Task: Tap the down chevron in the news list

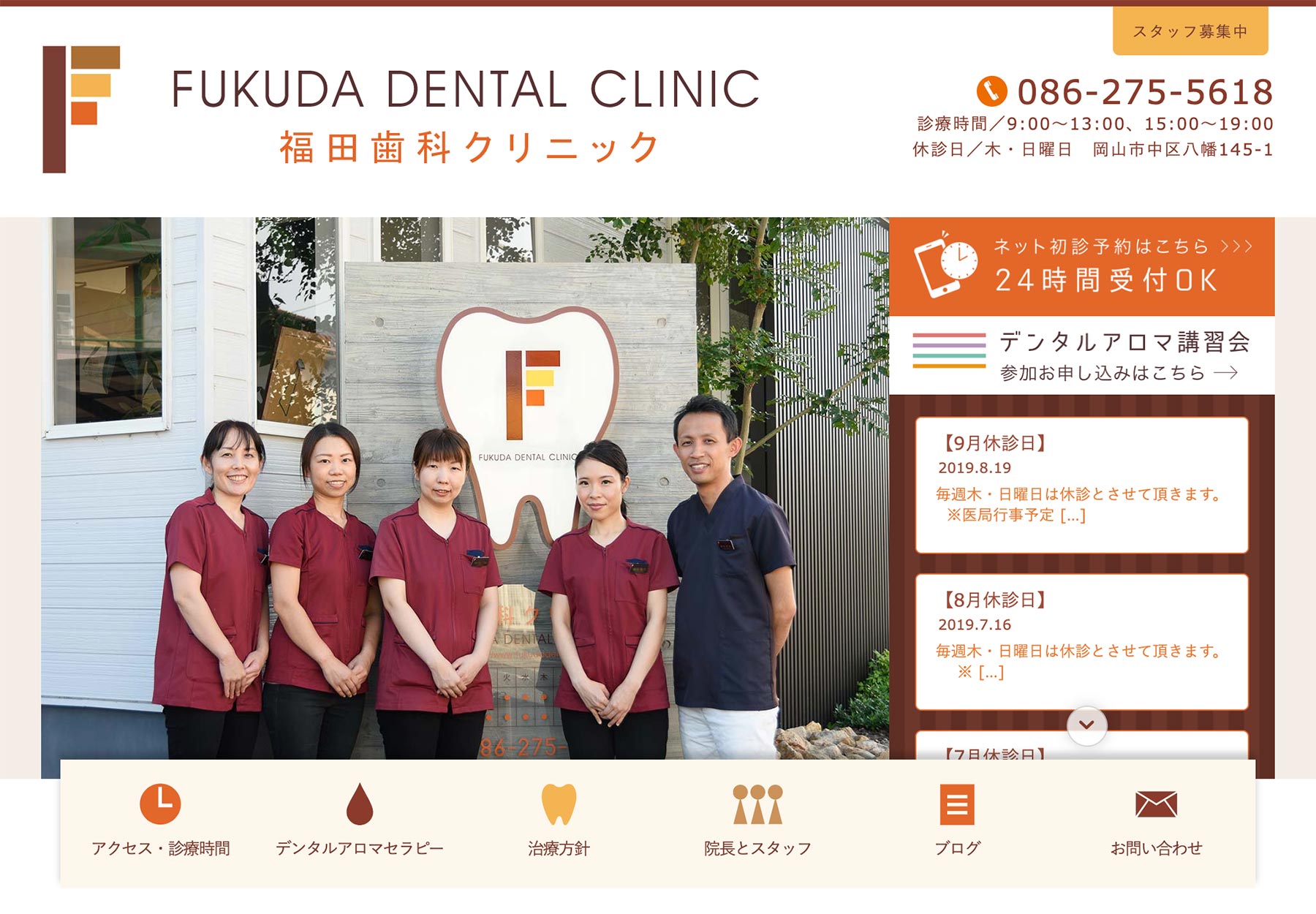Action: tap(1086, 725)
